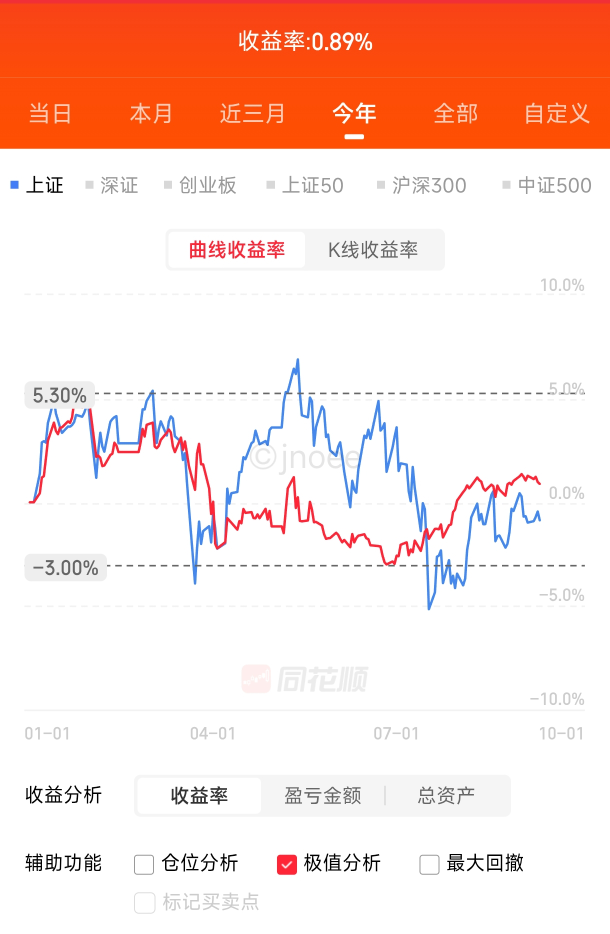Show returns for 近三月
The width and height of the screenshot is (610, 934).
pyautogui.click(x=253, y=113)
